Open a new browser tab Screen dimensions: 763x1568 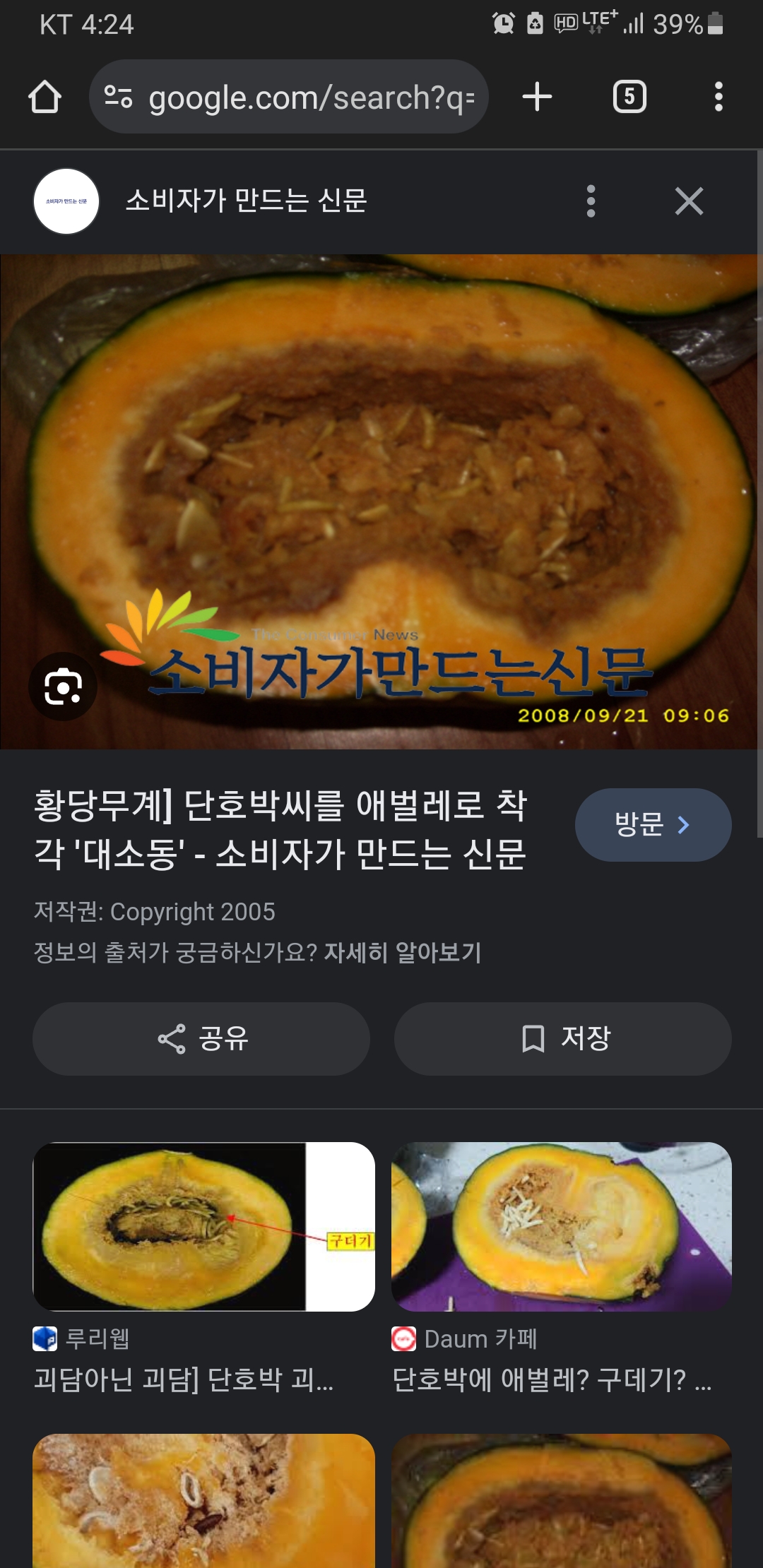click(537, 97)
